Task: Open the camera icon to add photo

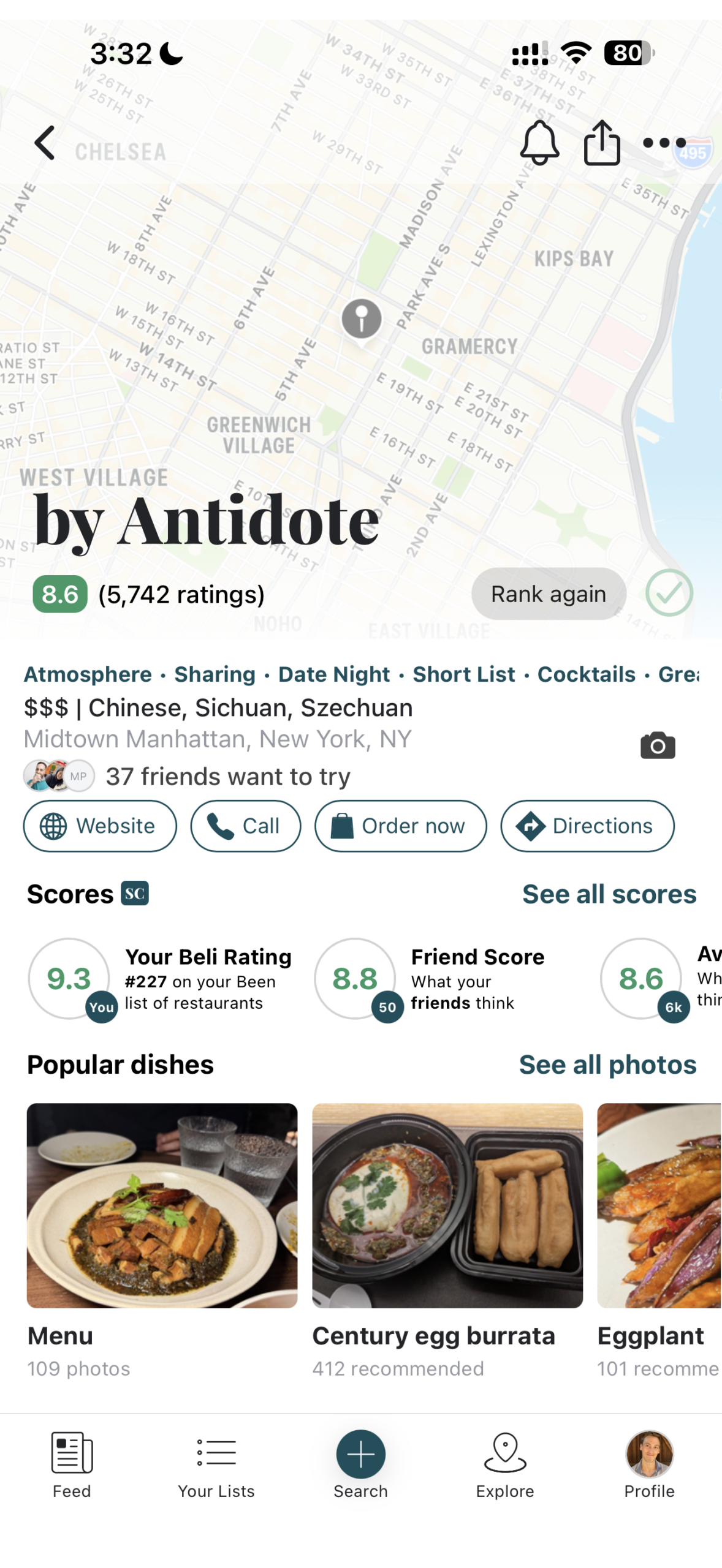Action: (x=658, y=745)
